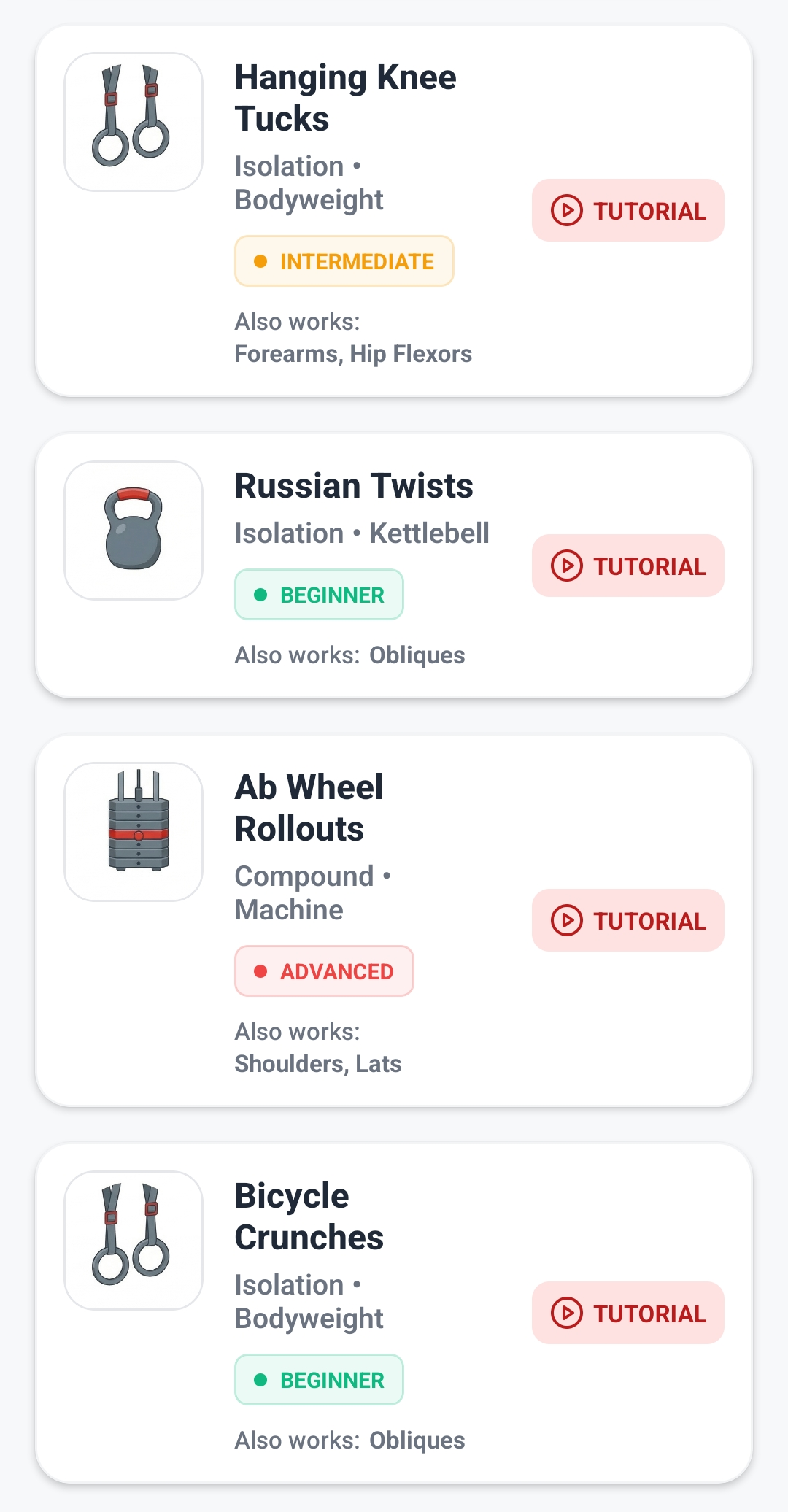This screenshot has height=1512, width=788.
Task: Select the gym rings icon for Hanging Knee Tucks
Action: click(x=132, y=119)
